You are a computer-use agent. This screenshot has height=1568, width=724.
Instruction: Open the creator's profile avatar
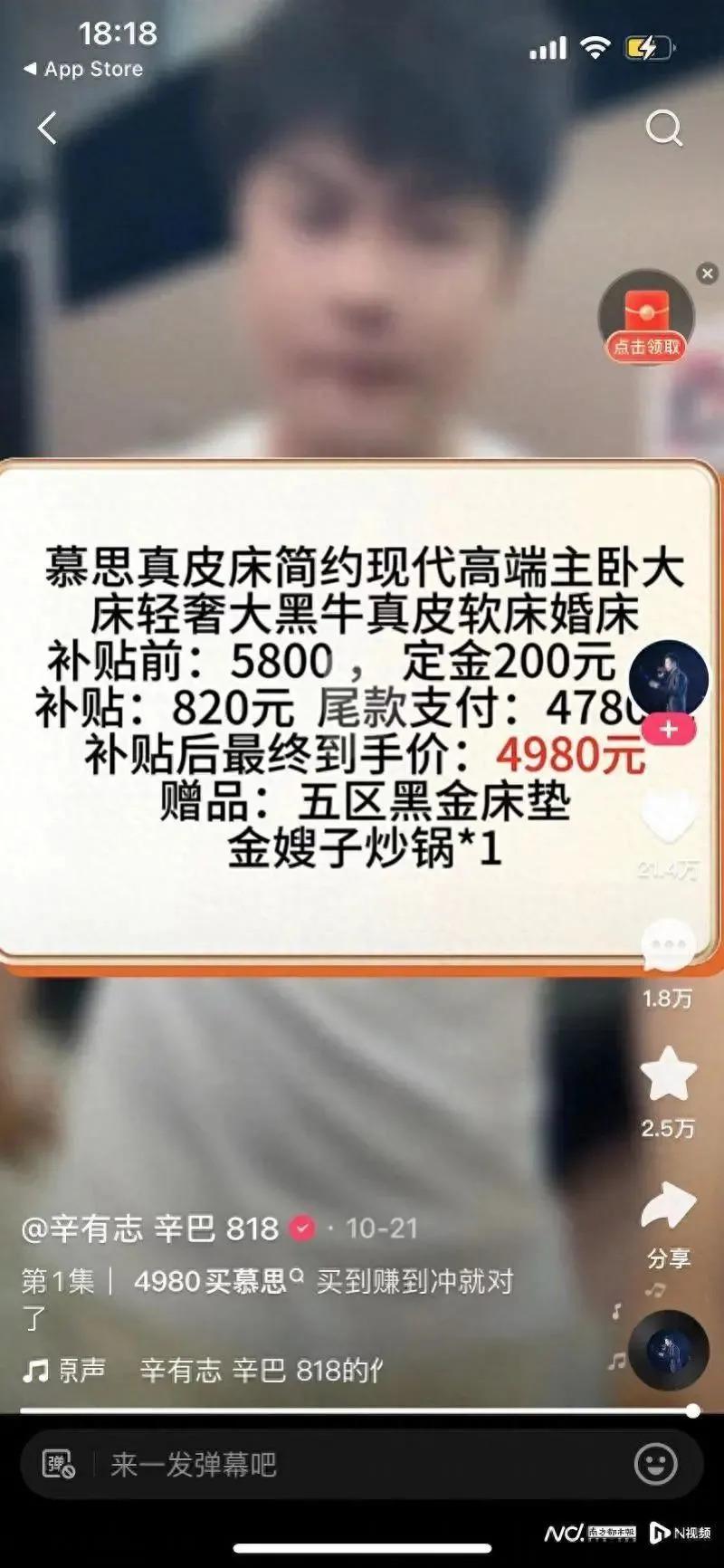(667, 677)
